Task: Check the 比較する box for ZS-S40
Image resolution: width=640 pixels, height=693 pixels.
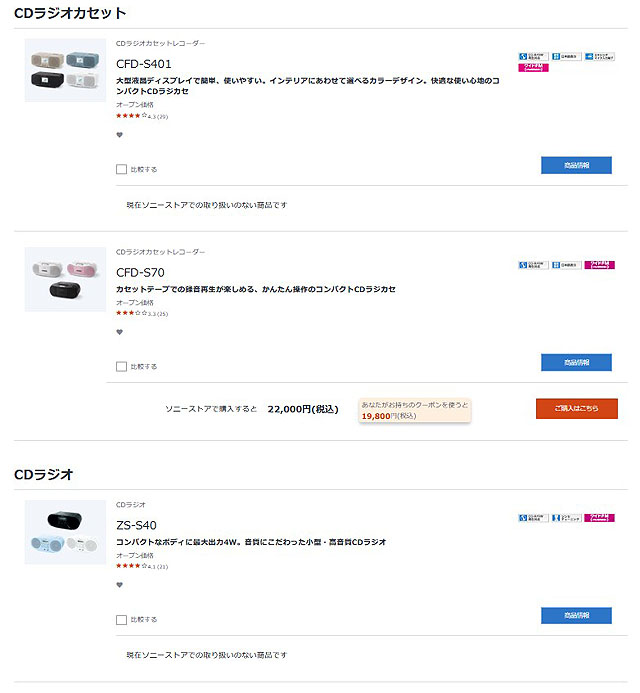Action: coord(121,620)
